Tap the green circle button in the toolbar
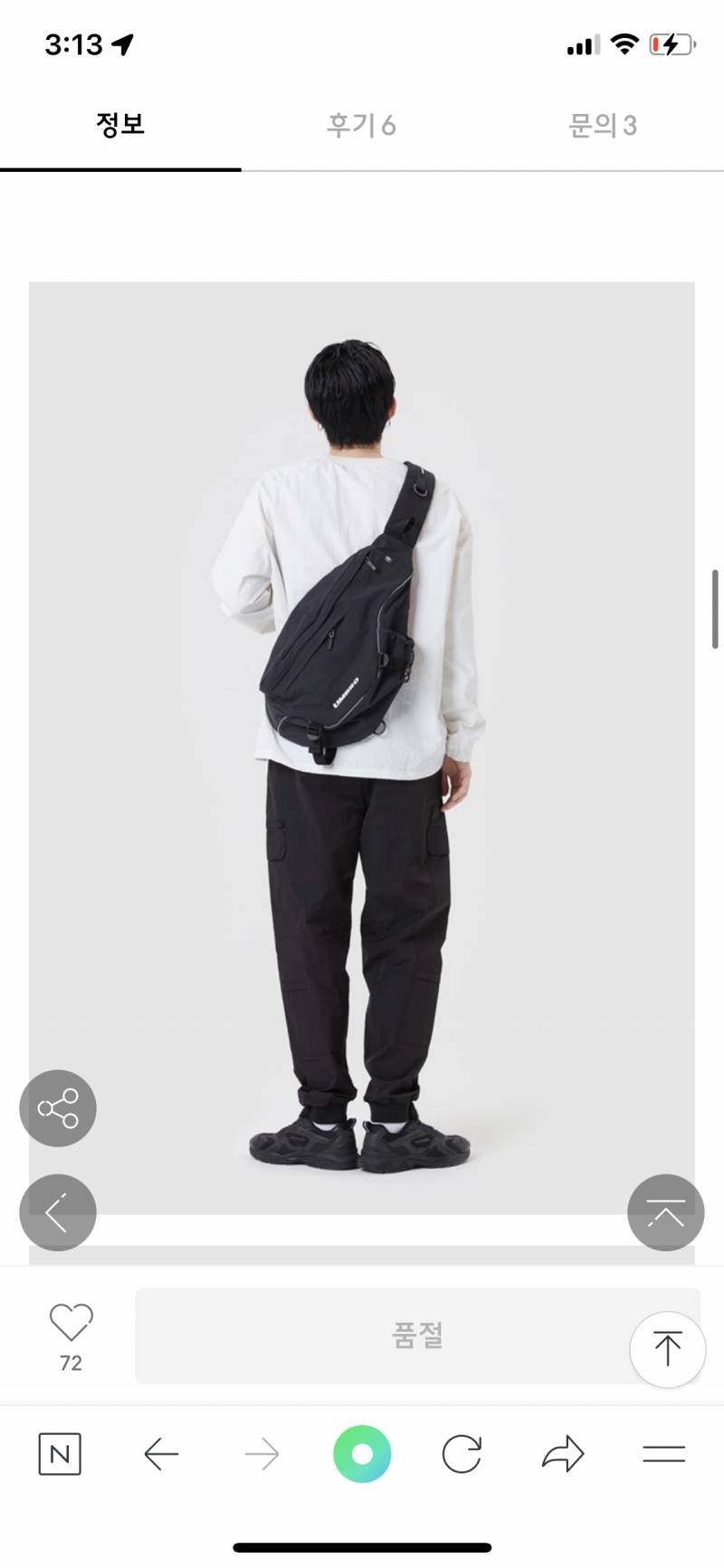The image size is (724, 1568). coord(362,1454)
